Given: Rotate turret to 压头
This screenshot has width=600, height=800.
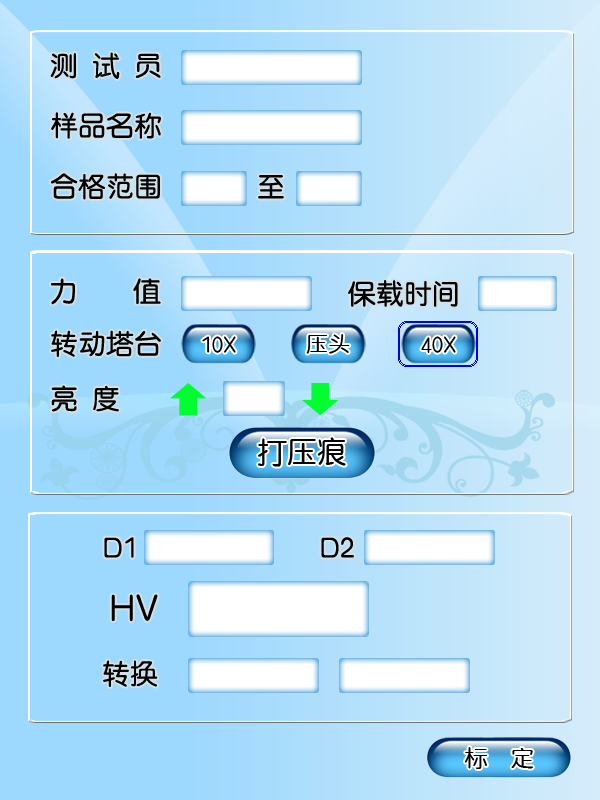Looking at the screenshot, I should click(x=328, y=345).
